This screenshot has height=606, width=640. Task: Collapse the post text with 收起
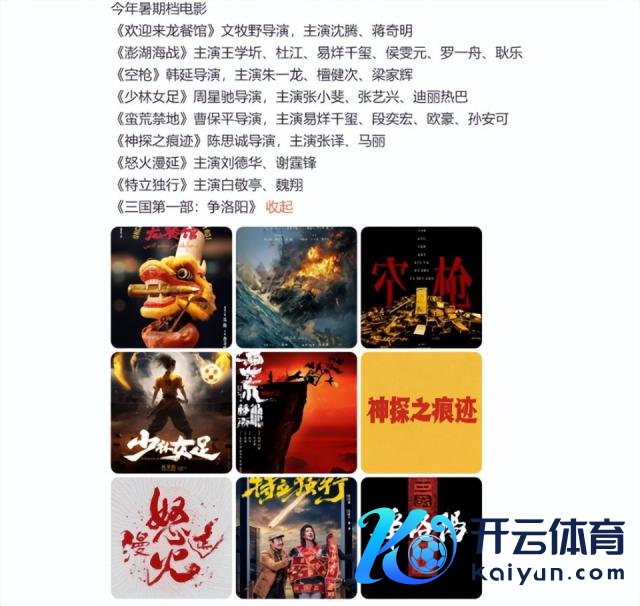point(279,206)
